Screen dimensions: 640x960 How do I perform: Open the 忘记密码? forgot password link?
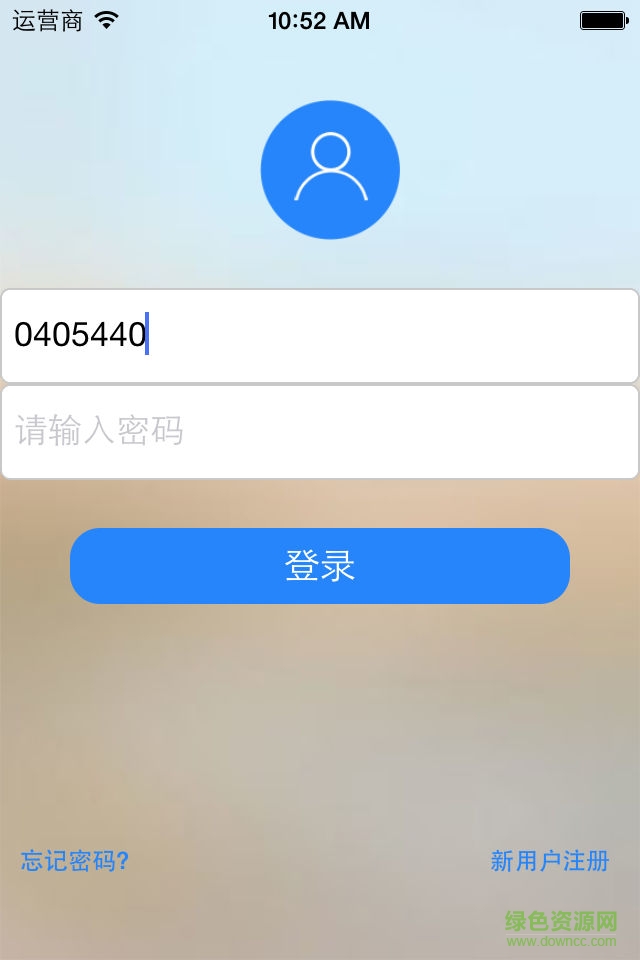pos(75,861)
